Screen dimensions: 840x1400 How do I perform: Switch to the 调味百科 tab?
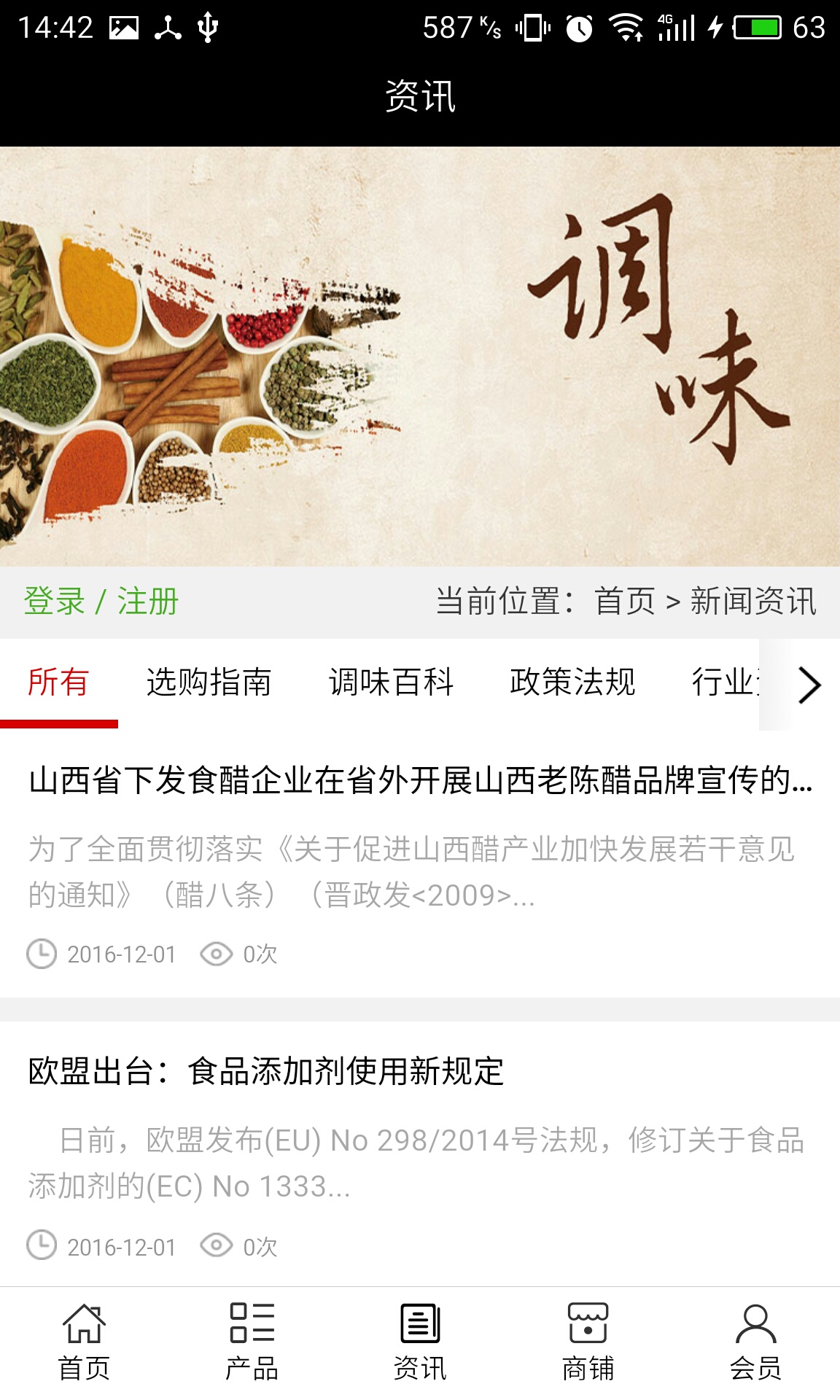(391, 682)
